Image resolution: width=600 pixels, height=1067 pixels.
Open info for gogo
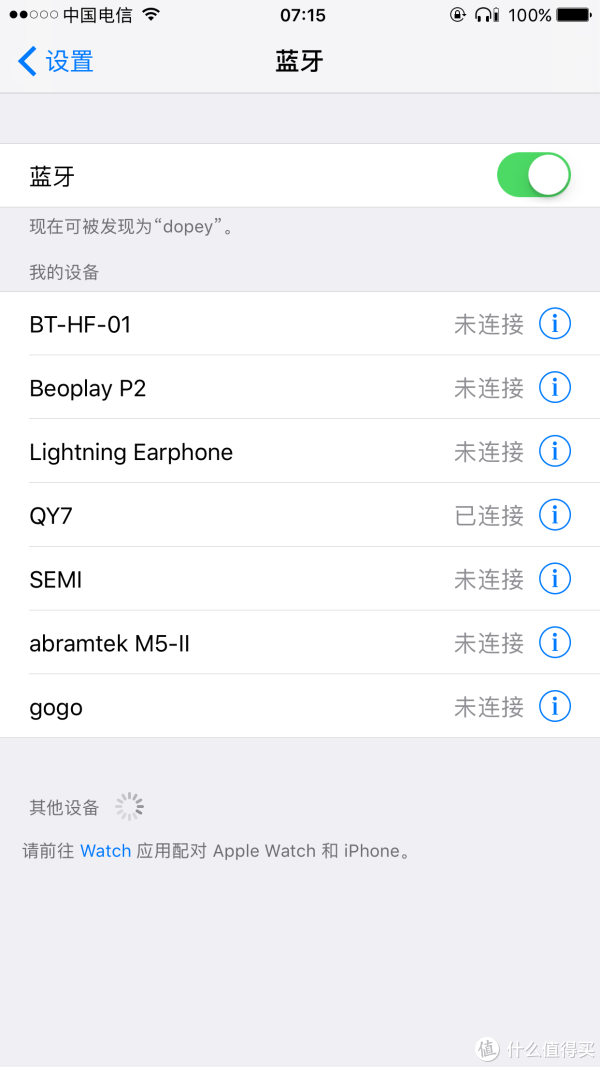coord(555,706)
